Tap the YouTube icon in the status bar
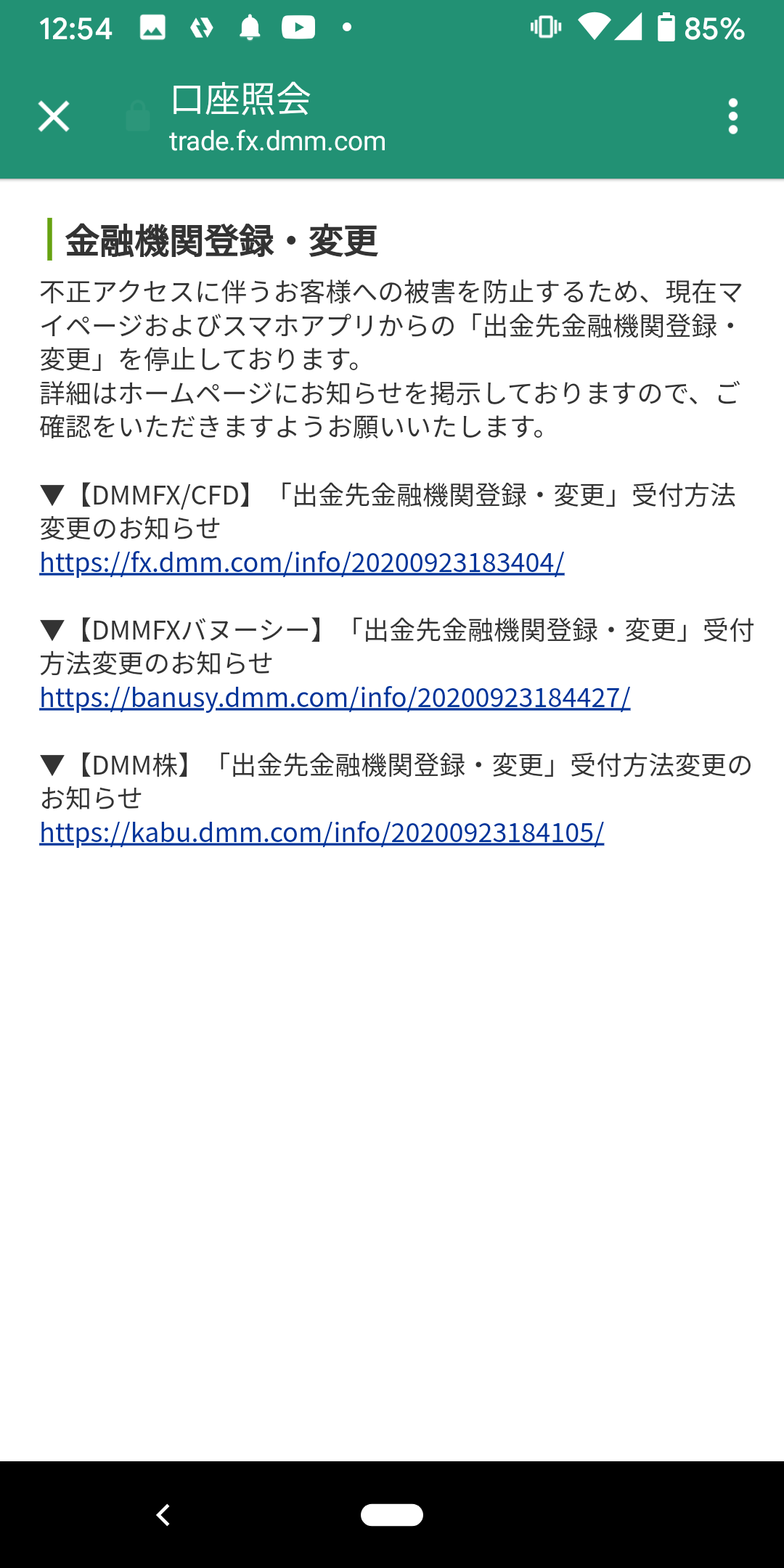Screen dimensions: 784x1568 299,28
